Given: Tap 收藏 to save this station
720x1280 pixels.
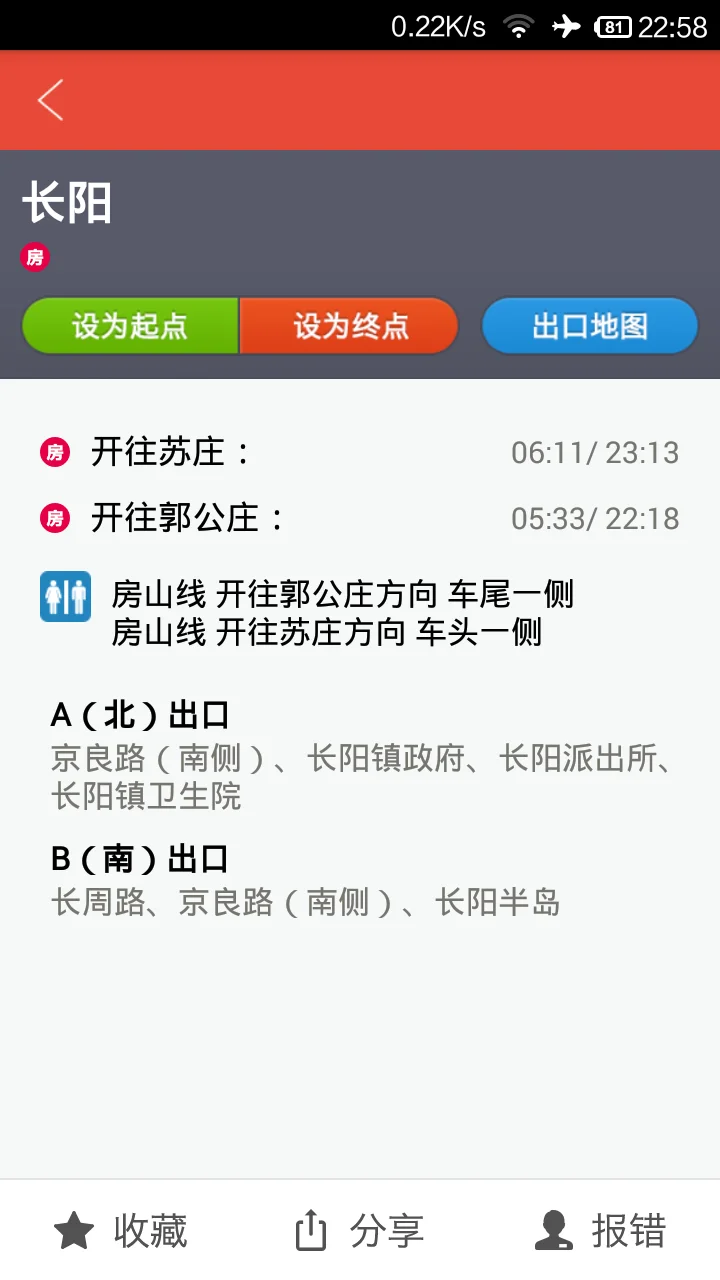Looking at the screenshot, I should (151, 1232).
